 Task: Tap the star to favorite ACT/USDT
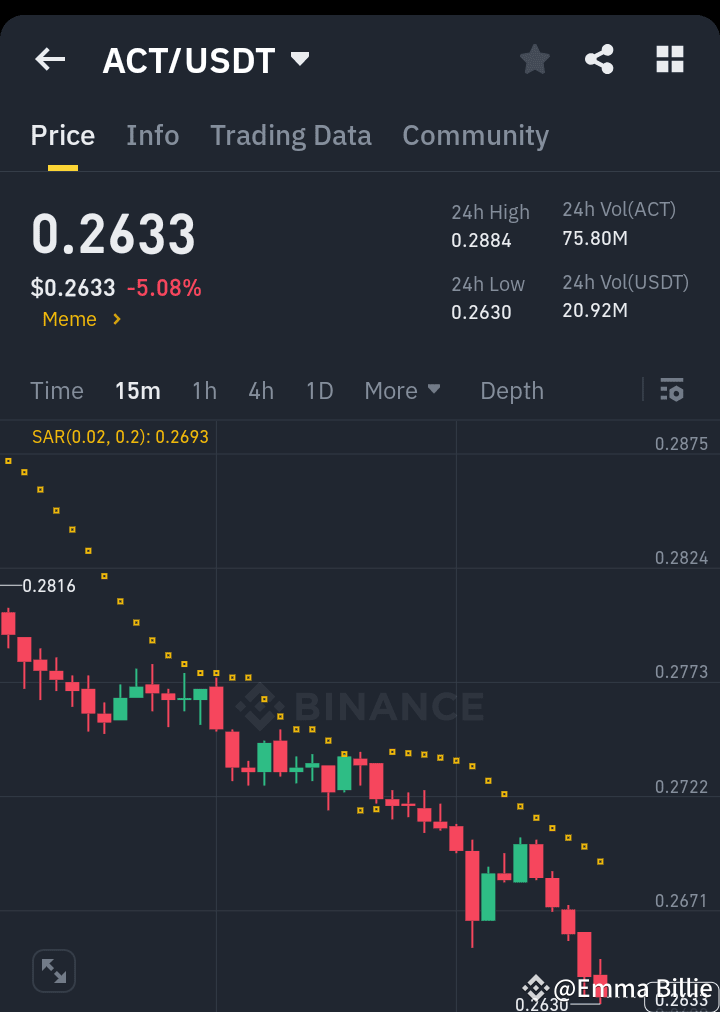pyautogui.click(x=534, y=60)
